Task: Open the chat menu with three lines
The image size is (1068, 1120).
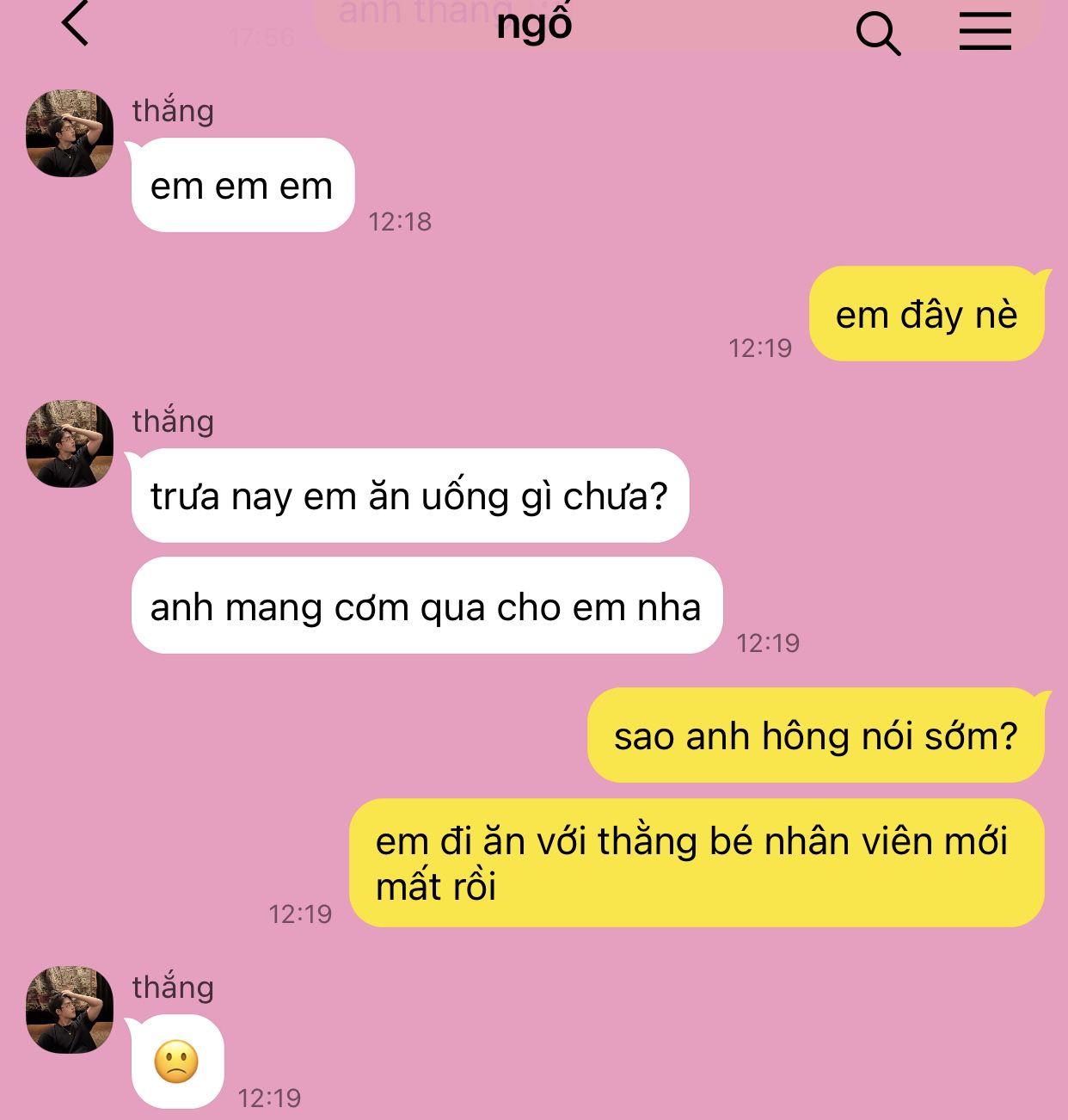Action: (x=985, y=31)
